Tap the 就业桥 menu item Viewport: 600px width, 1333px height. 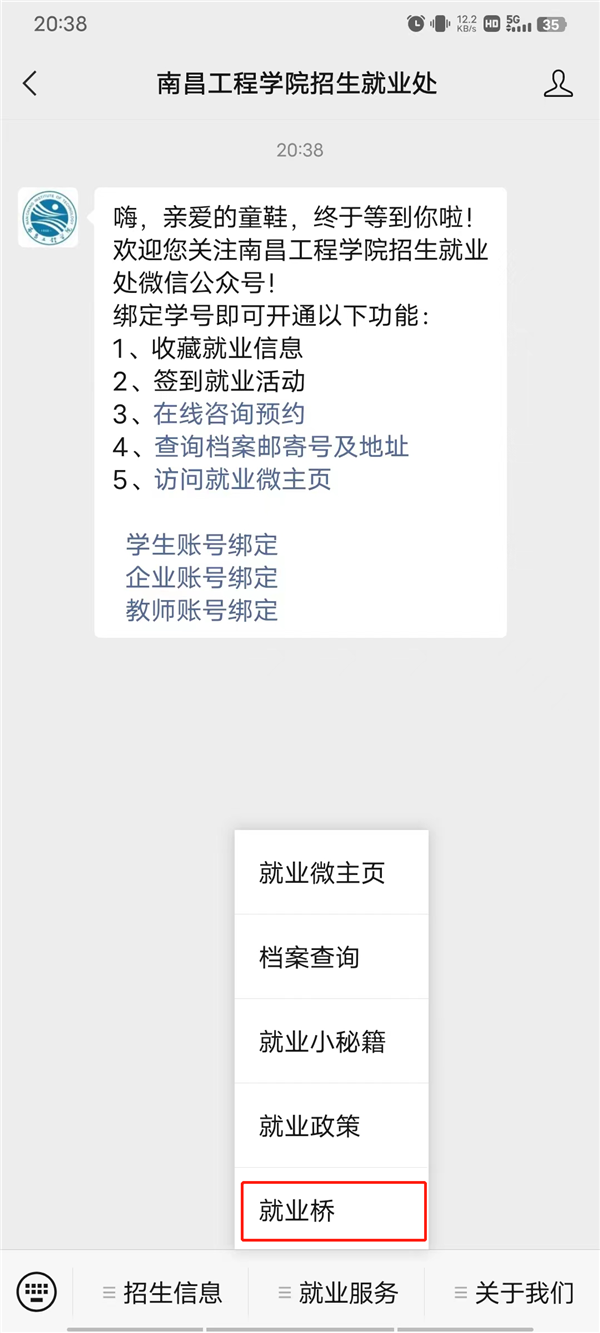331,1211
